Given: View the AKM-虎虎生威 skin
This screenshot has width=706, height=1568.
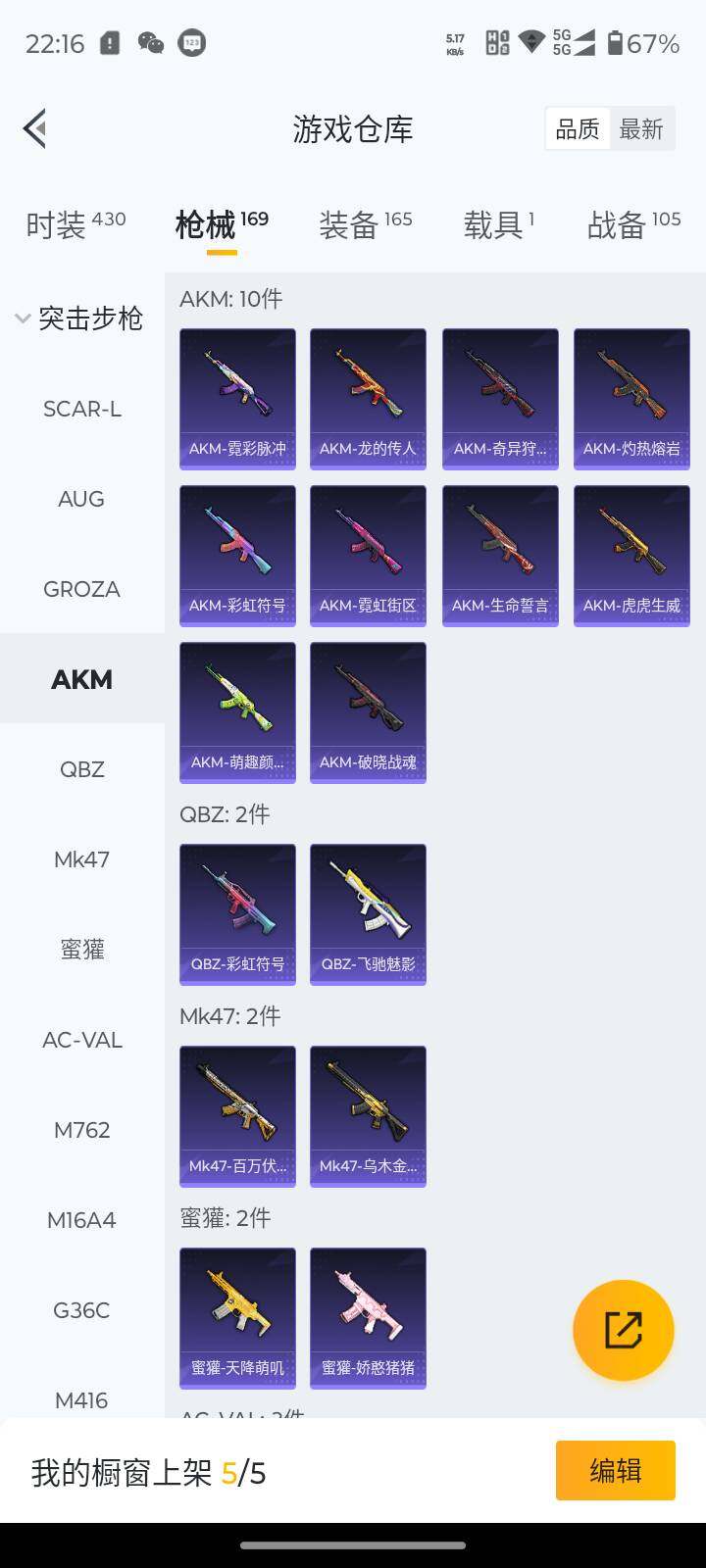Looking at the screenshot, I should (x=631, y=556).
